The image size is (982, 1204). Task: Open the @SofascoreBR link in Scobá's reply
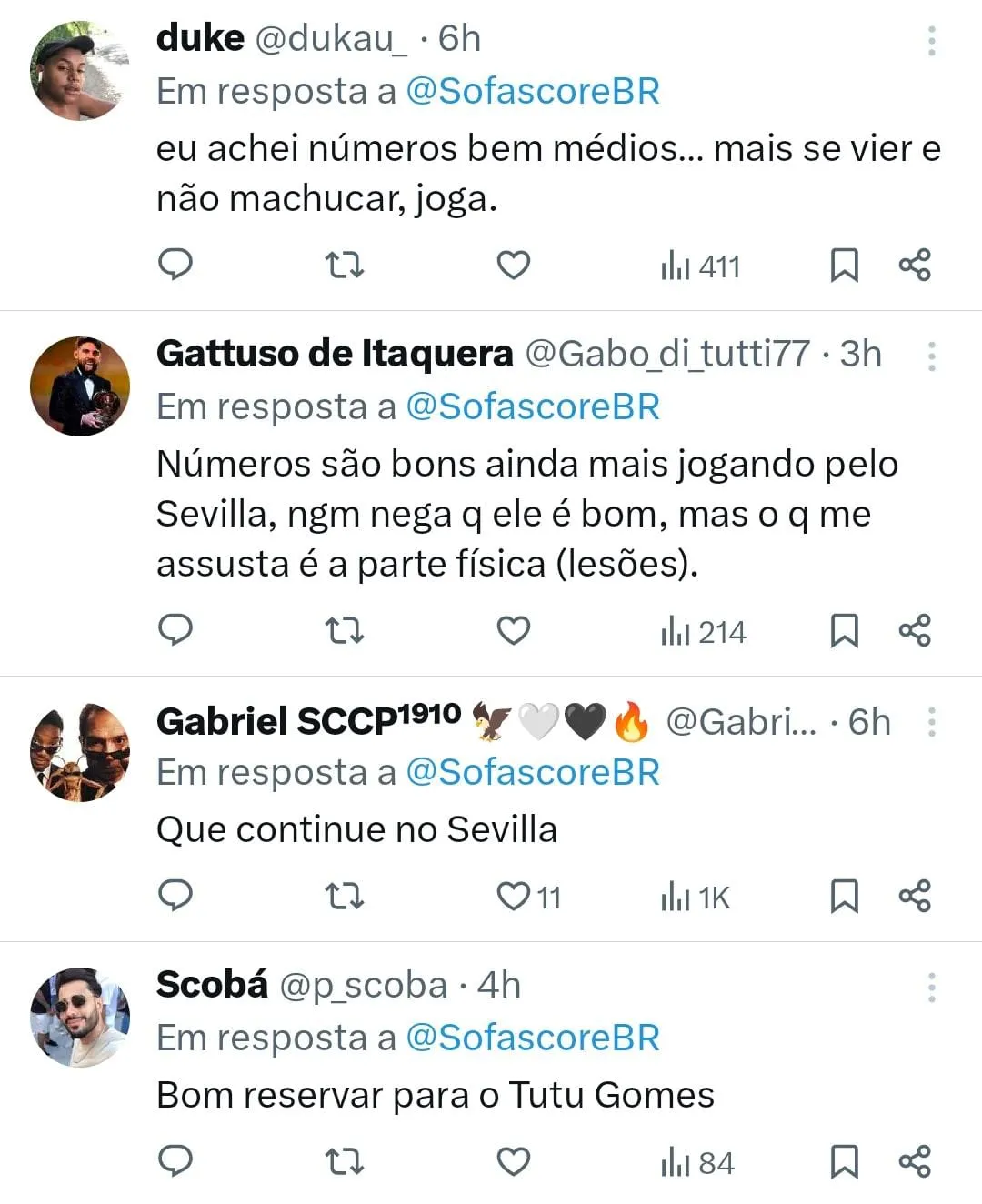532,1038
